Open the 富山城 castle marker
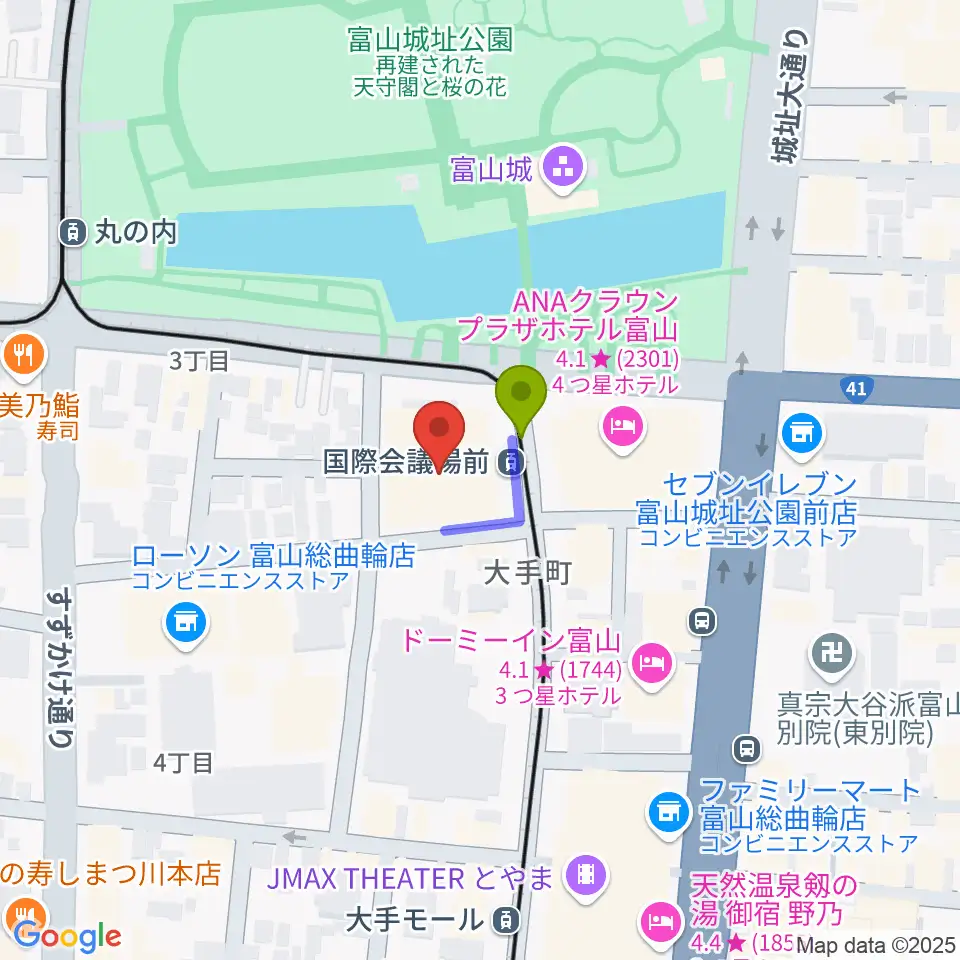 [x=563, y=170]
